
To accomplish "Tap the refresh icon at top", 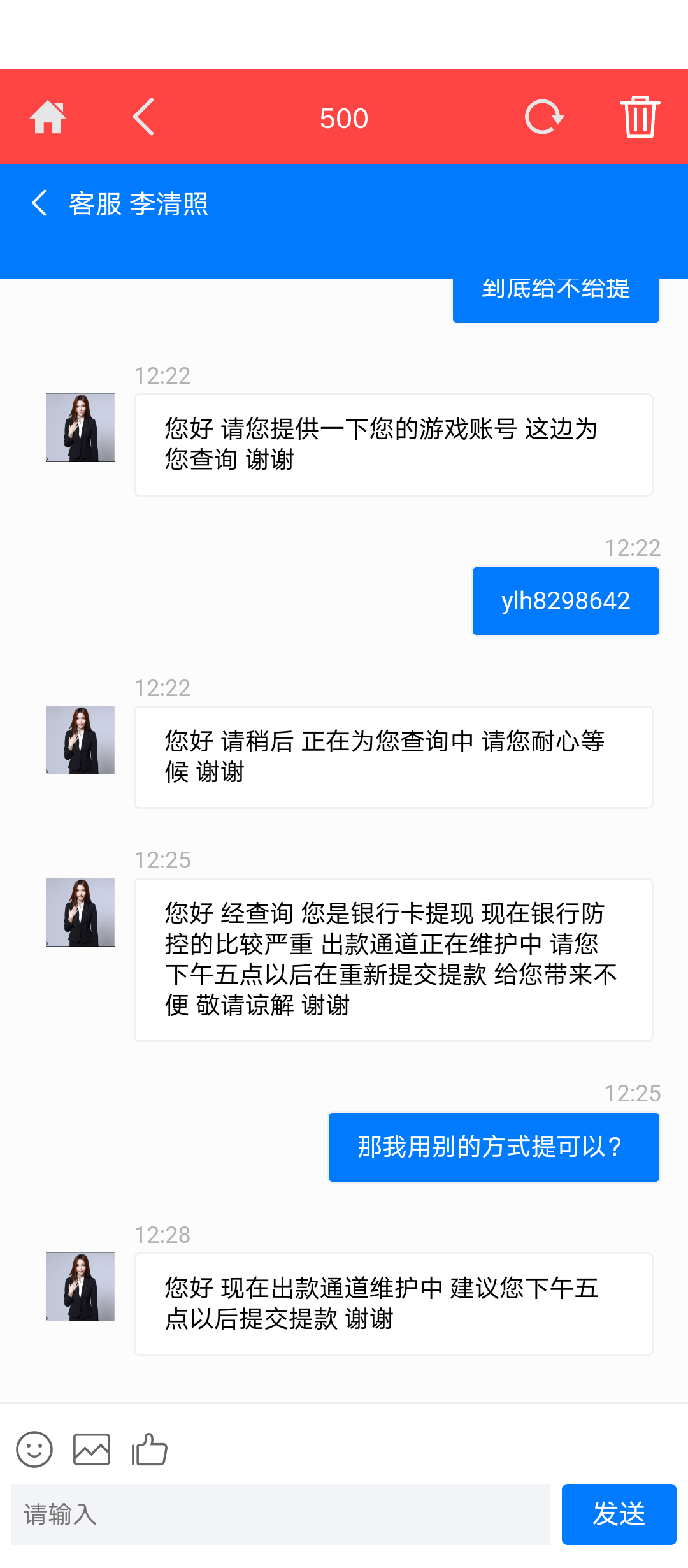I will click(542, 117).
